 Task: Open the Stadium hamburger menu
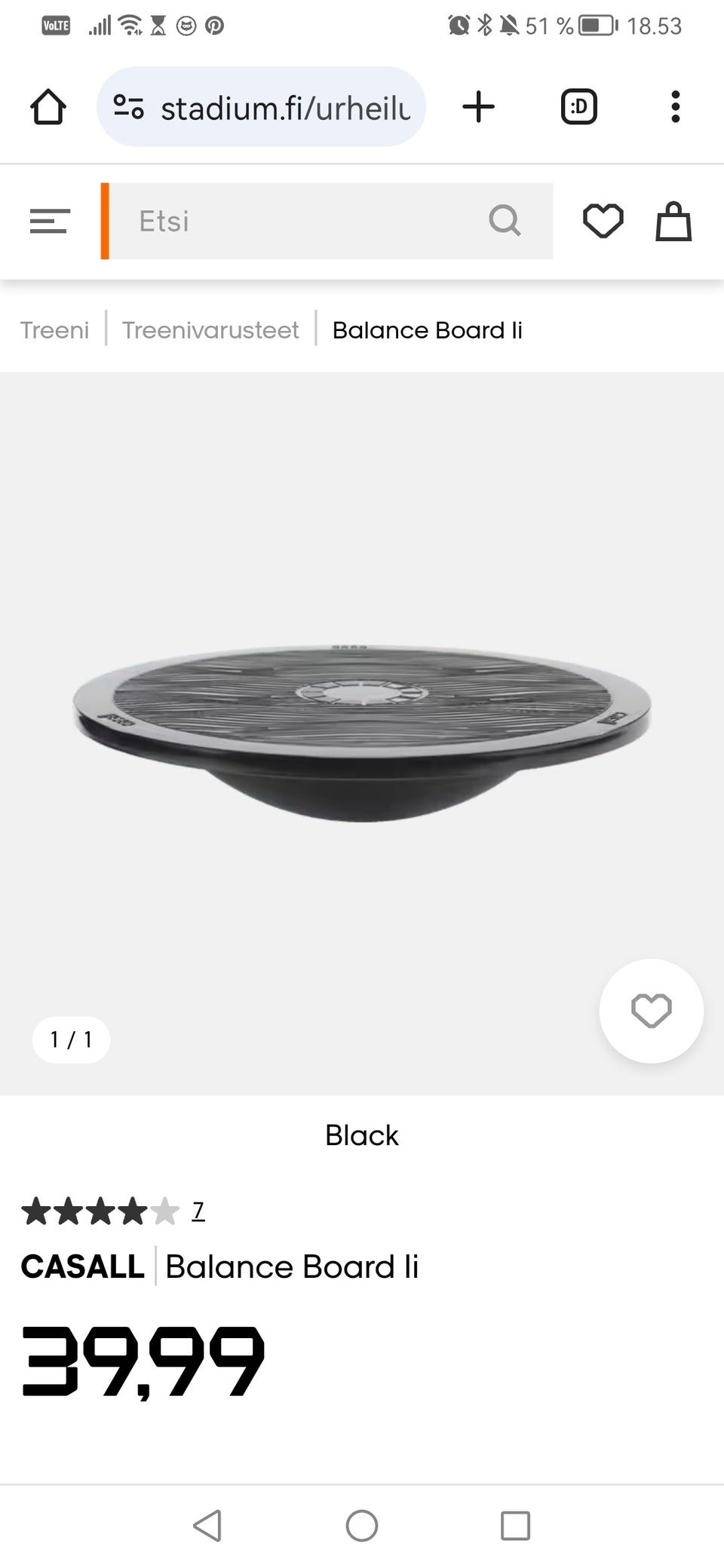coord(50,221)
